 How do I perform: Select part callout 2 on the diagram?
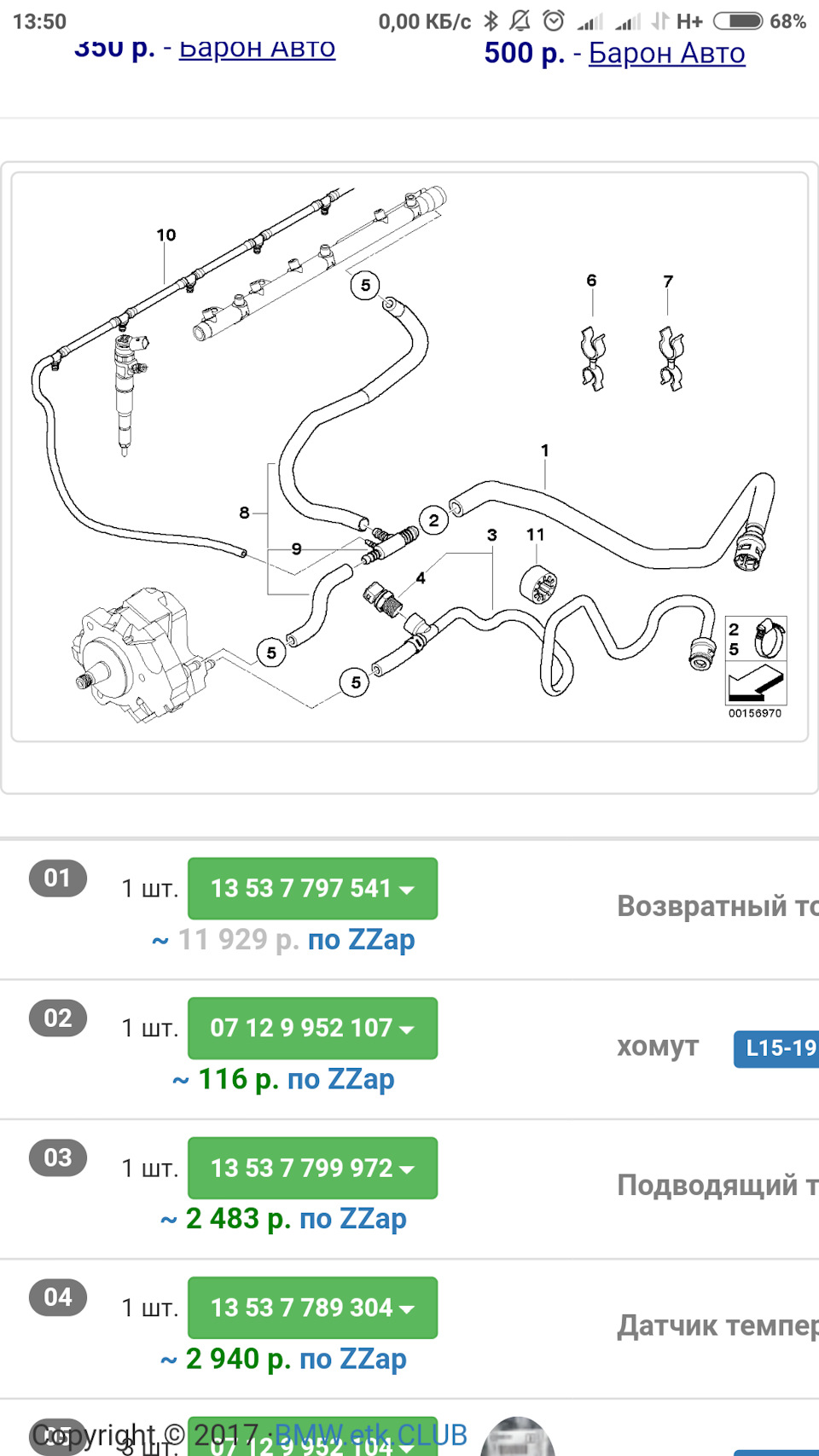433,519
